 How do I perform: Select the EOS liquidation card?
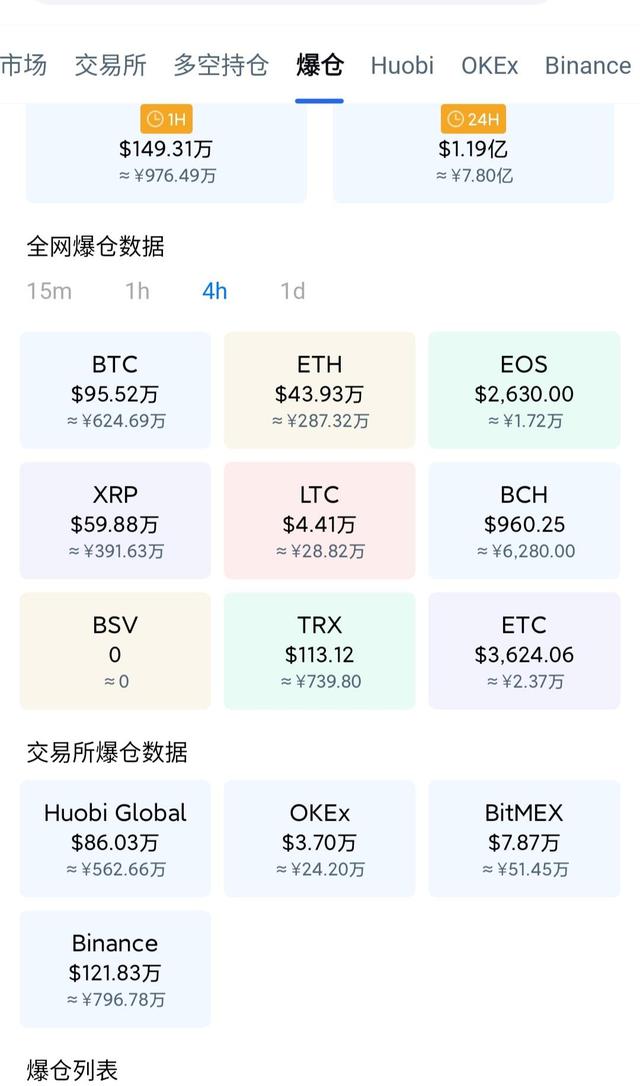[524, 390]
